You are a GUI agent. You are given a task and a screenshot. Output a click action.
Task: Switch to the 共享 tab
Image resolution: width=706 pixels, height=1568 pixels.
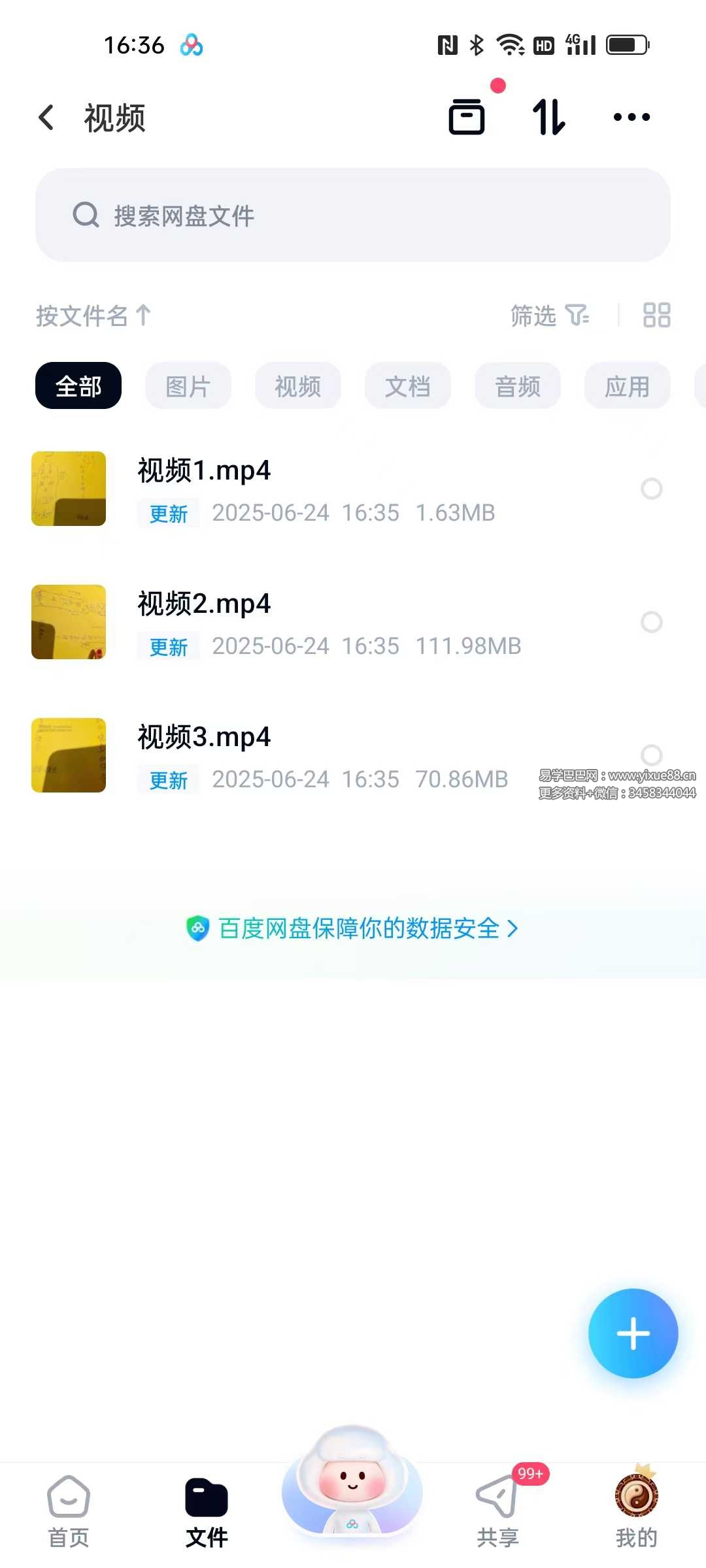(498, 1509)
